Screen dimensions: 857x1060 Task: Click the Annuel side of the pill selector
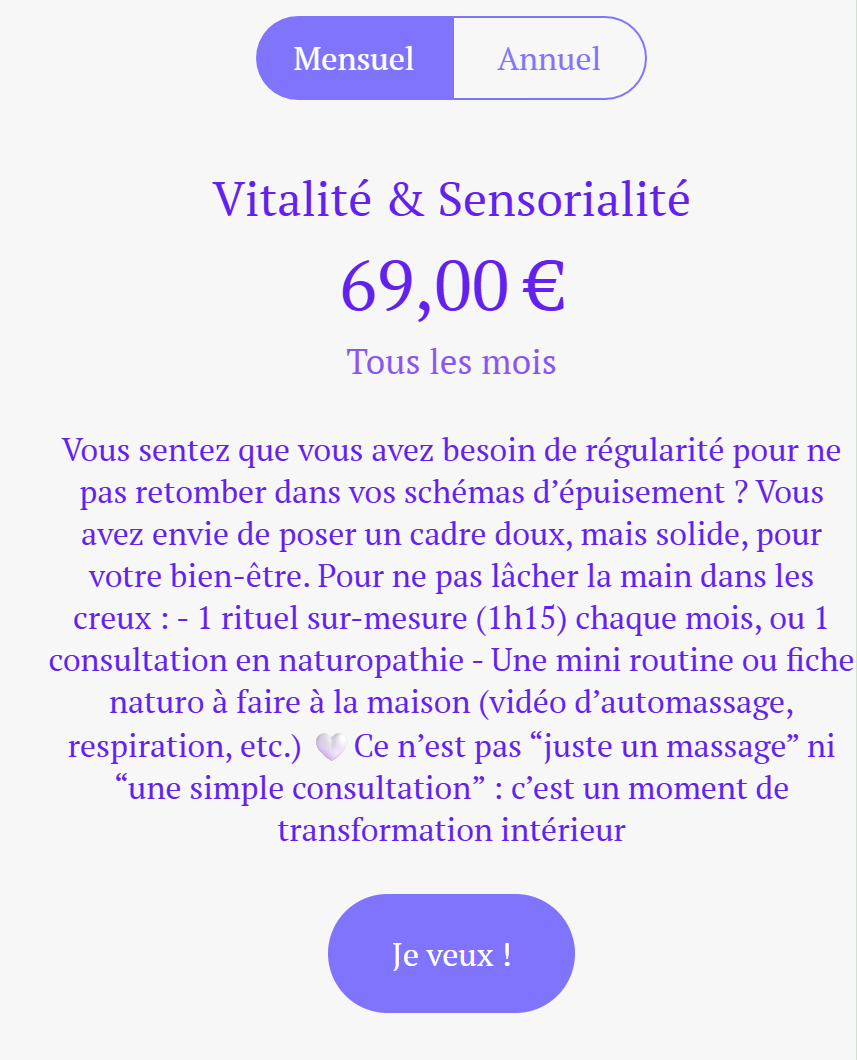[x=549, y=58]
